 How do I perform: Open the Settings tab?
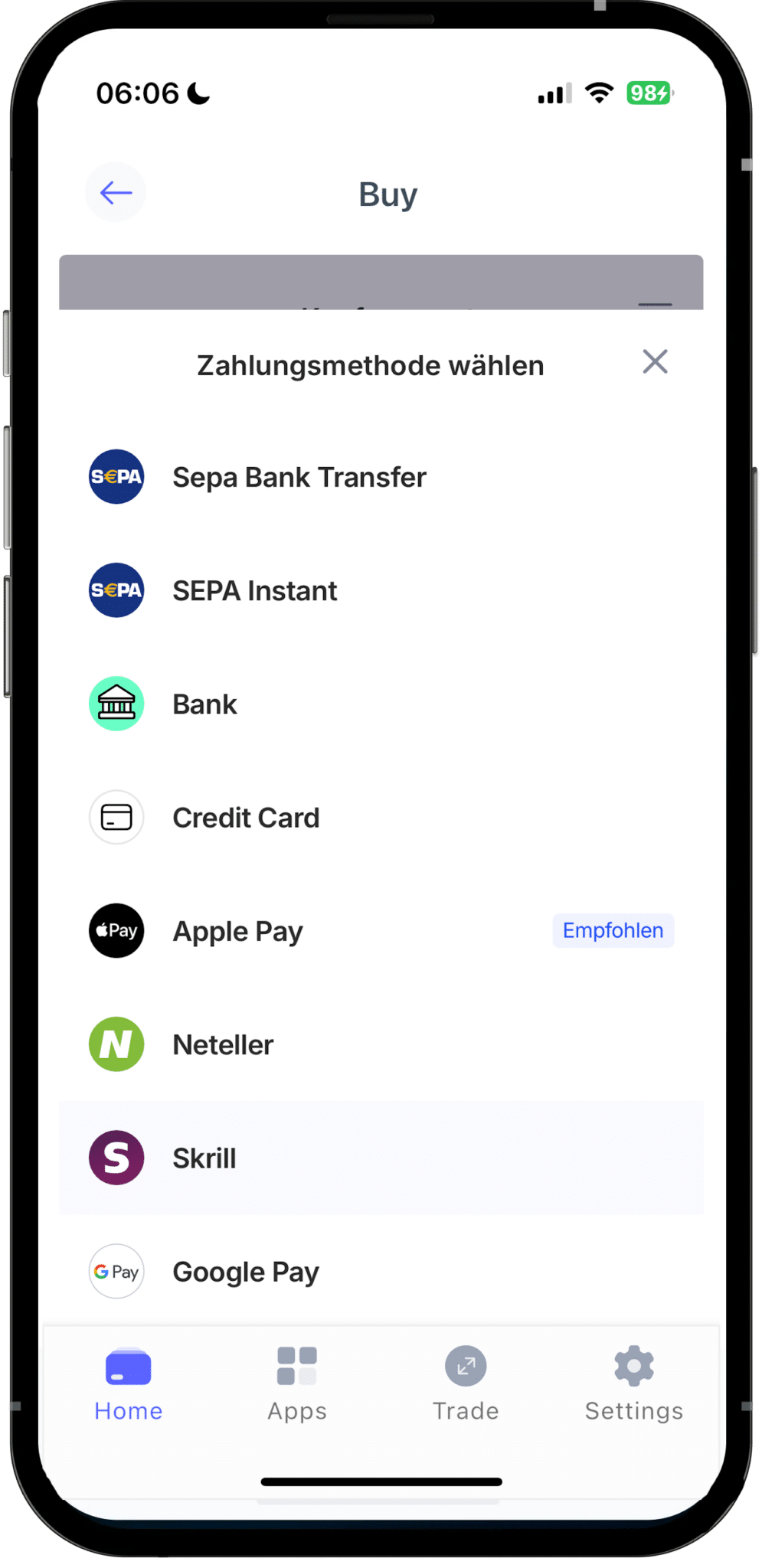[634, 1384]
